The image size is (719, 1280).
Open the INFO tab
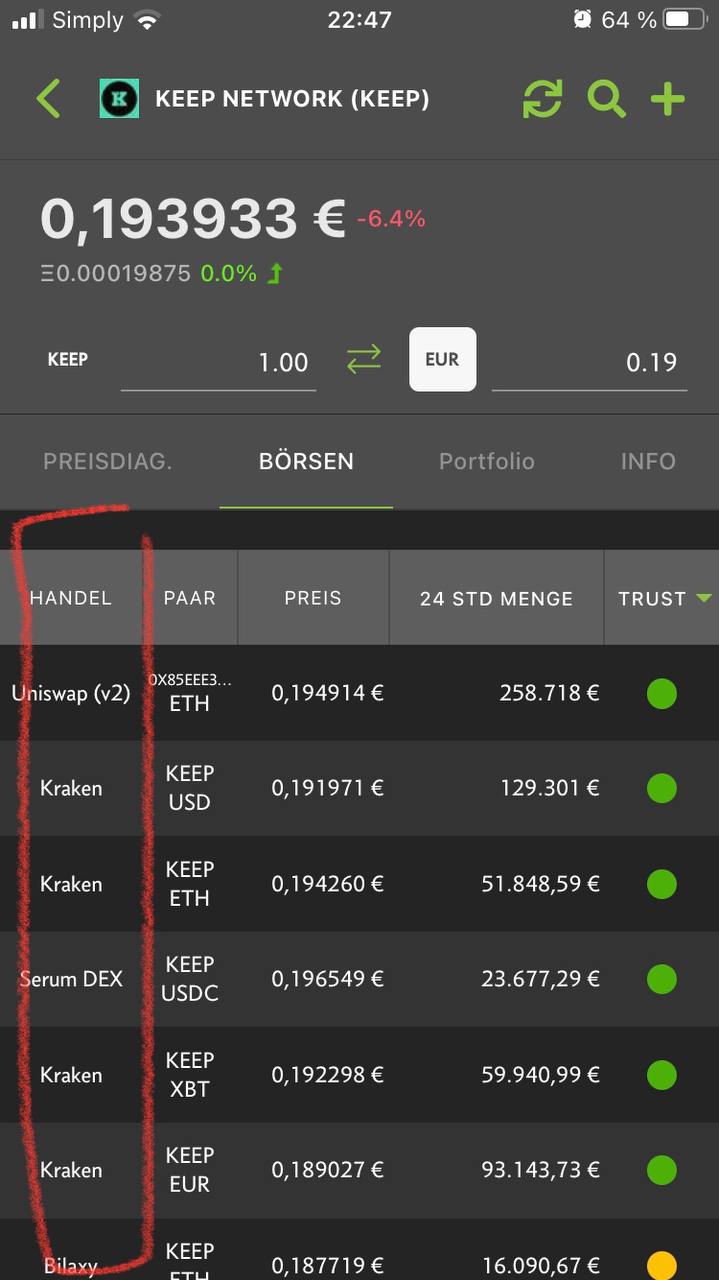tap(648, 461)
